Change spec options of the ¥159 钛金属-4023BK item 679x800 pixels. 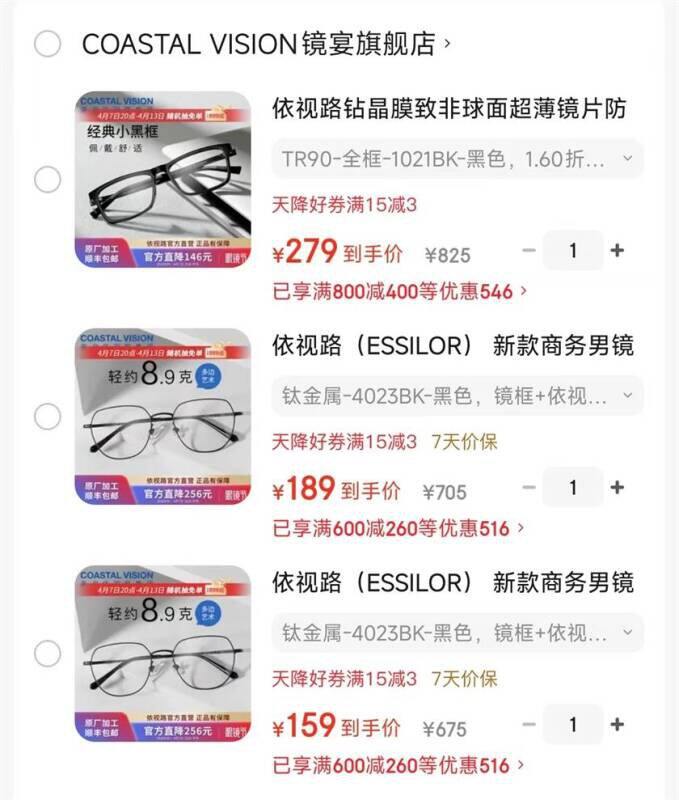pyautogui.click(x=457, y=633)
